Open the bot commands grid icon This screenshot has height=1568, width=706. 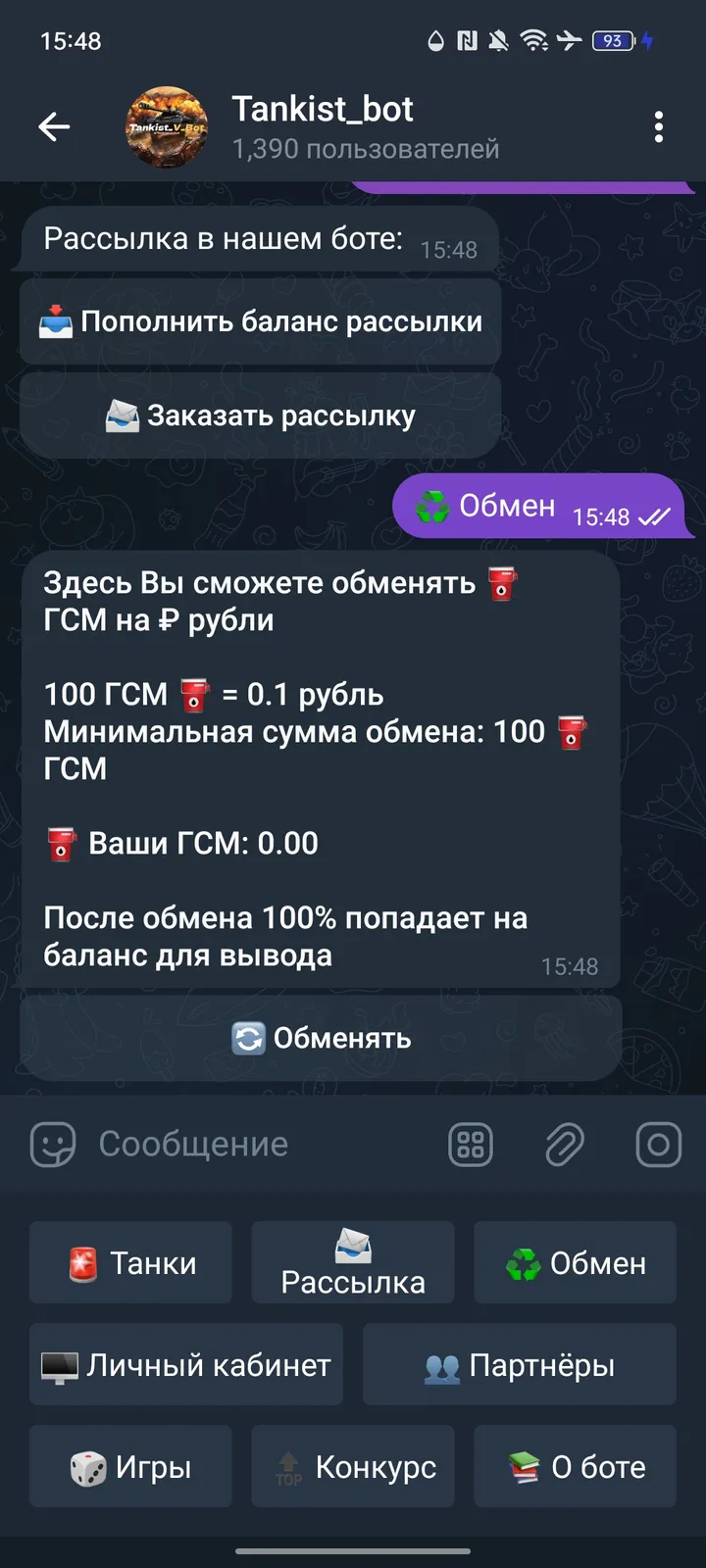471,1144
